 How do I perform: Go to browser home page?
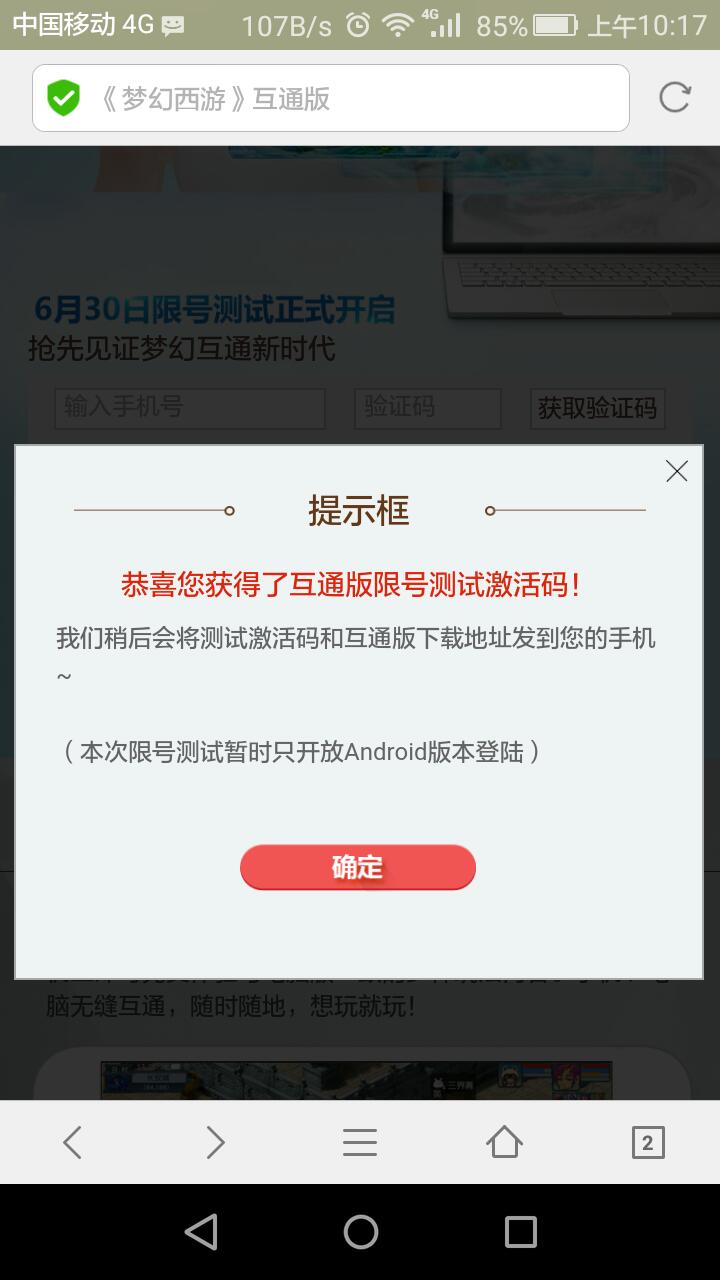pos(504,1142)
